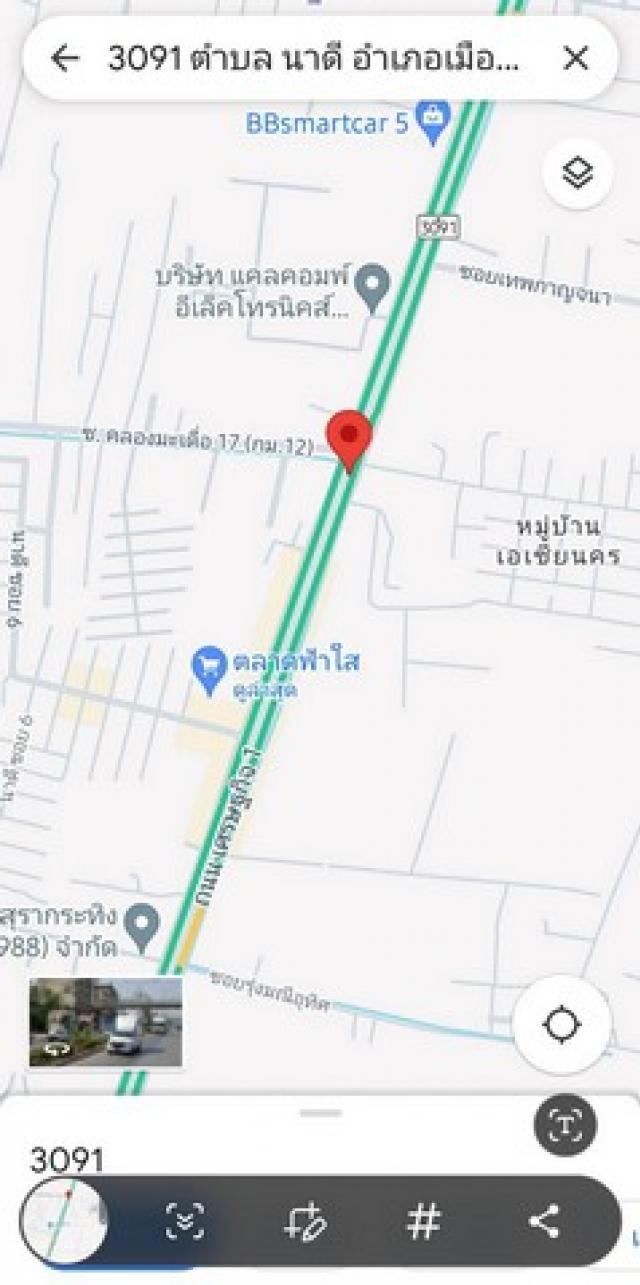The height and width of the screenshot is (1285, 640).
Task: Clear the search with the X icon
Action: [576, 58]
